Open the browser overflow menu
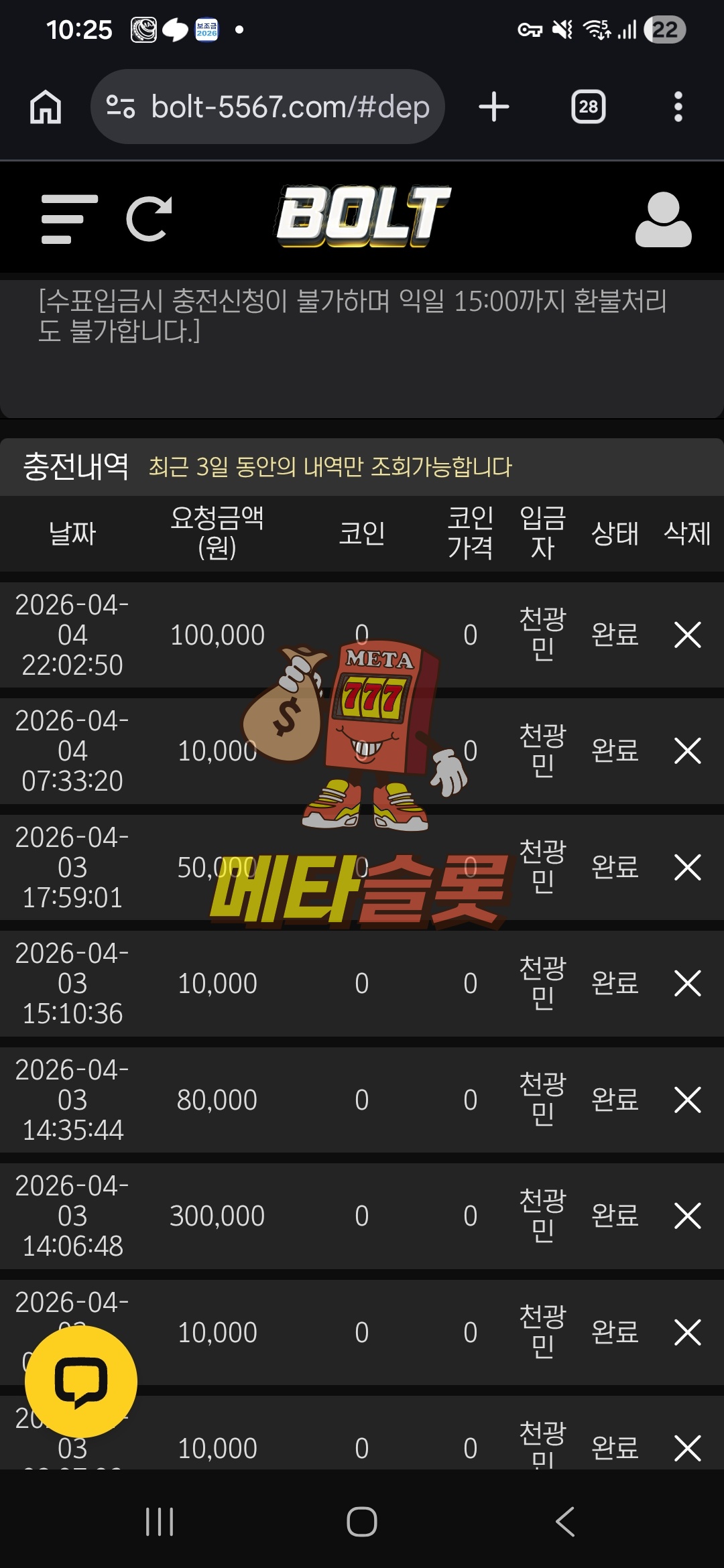Screen dimensions: 724x1568 point(678,107)
